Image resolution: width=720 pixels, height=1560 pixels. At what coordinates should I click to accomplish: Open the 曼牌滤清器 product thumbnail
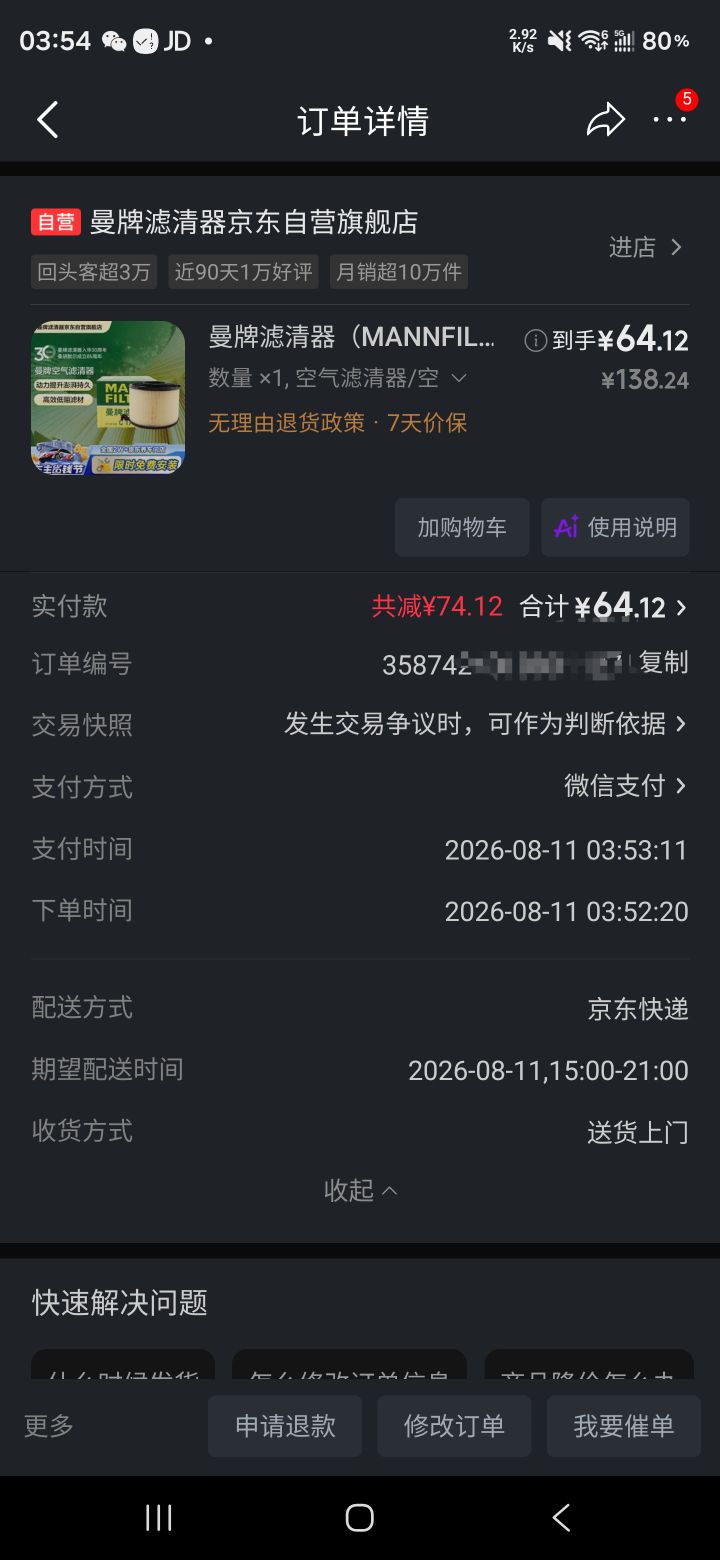click(108, 397)
